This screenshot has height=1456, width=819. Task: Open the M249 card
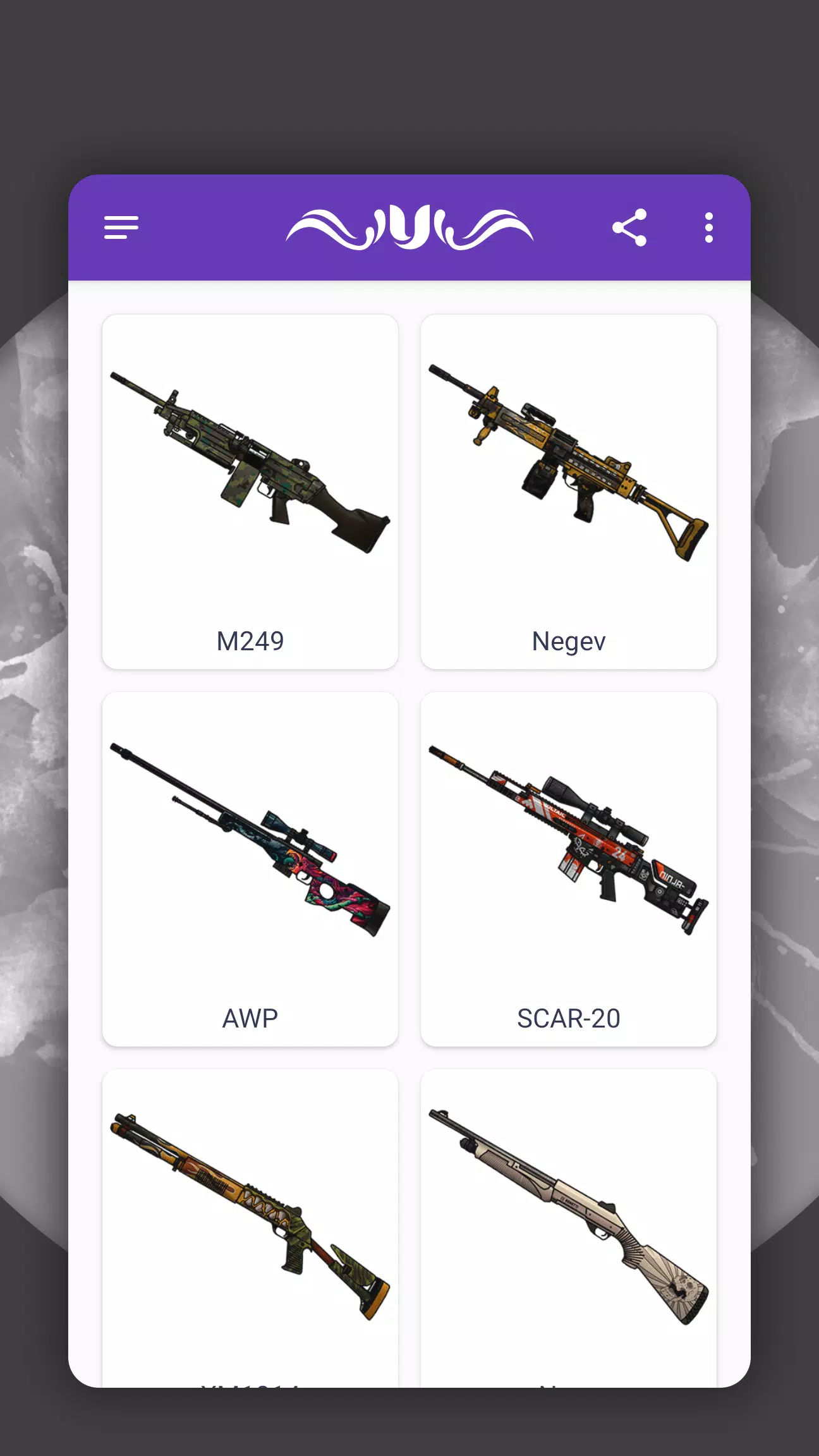(x=250, y=491)
